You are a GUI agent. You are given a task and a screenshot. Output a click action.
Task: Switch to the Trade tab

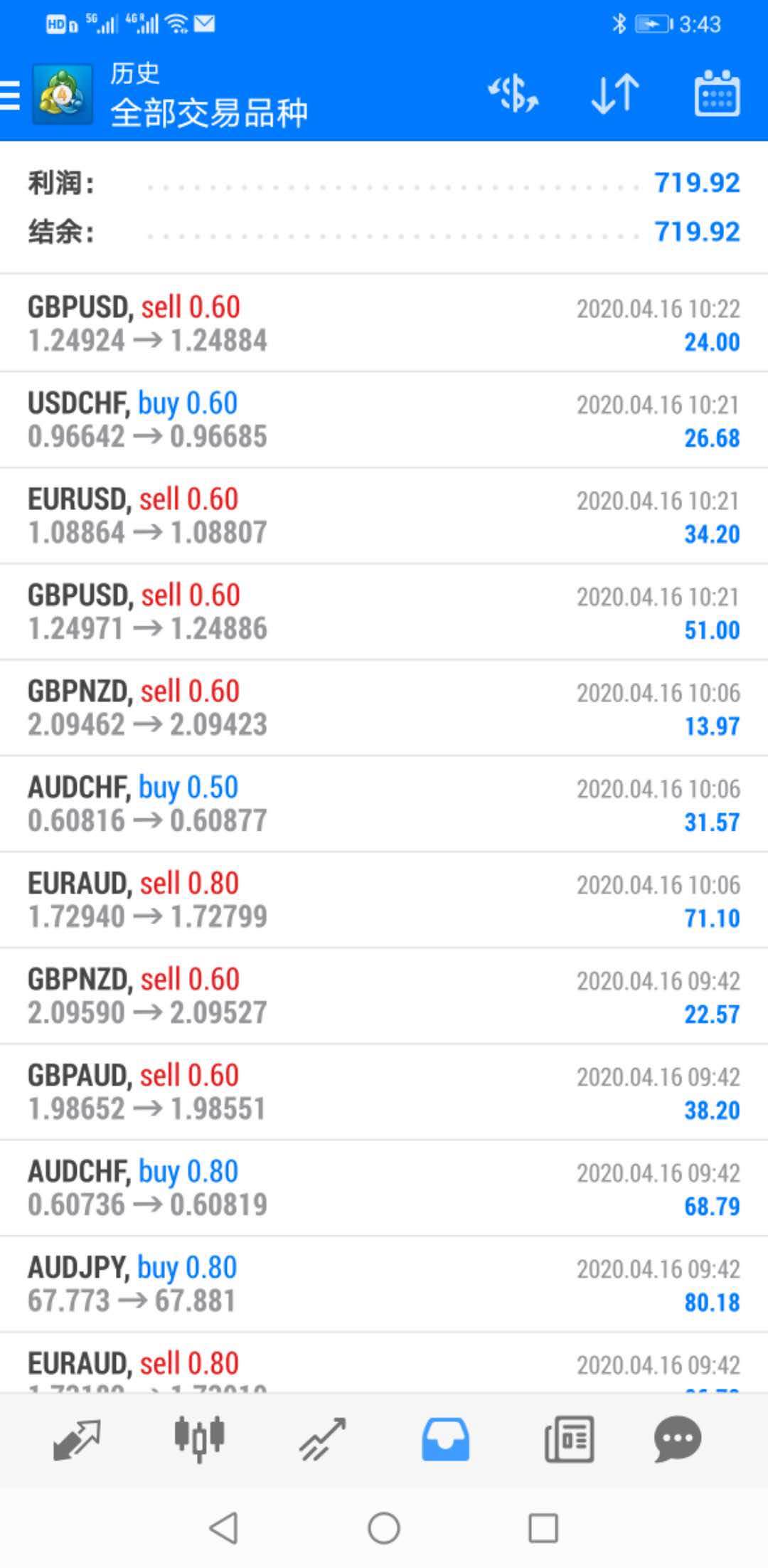pos(322,1439)
